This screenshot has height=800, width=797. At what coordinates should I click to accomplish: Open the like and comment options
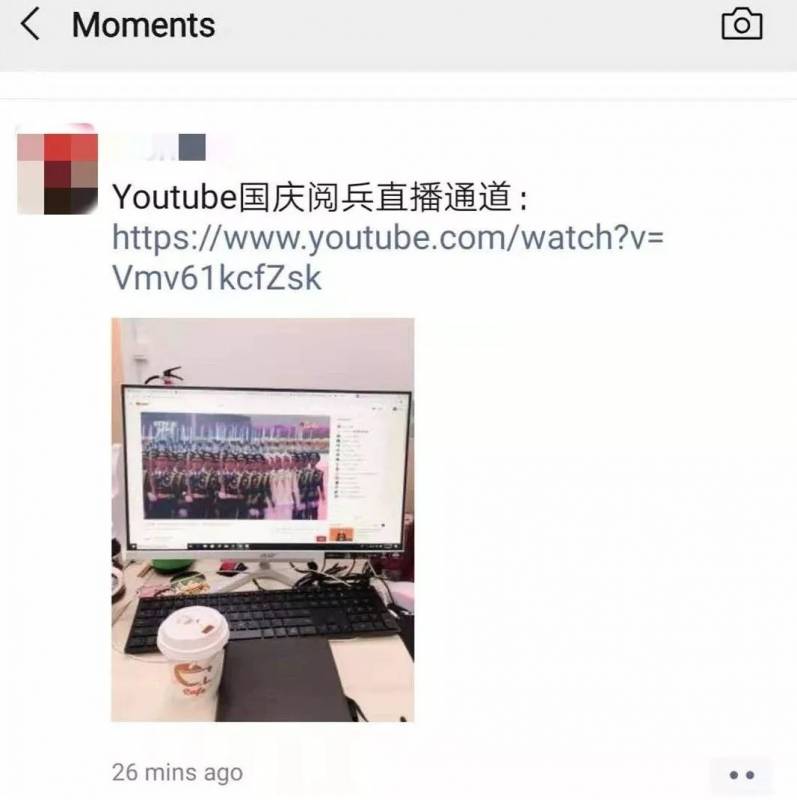pyautogui.click(x=741, y=774)
